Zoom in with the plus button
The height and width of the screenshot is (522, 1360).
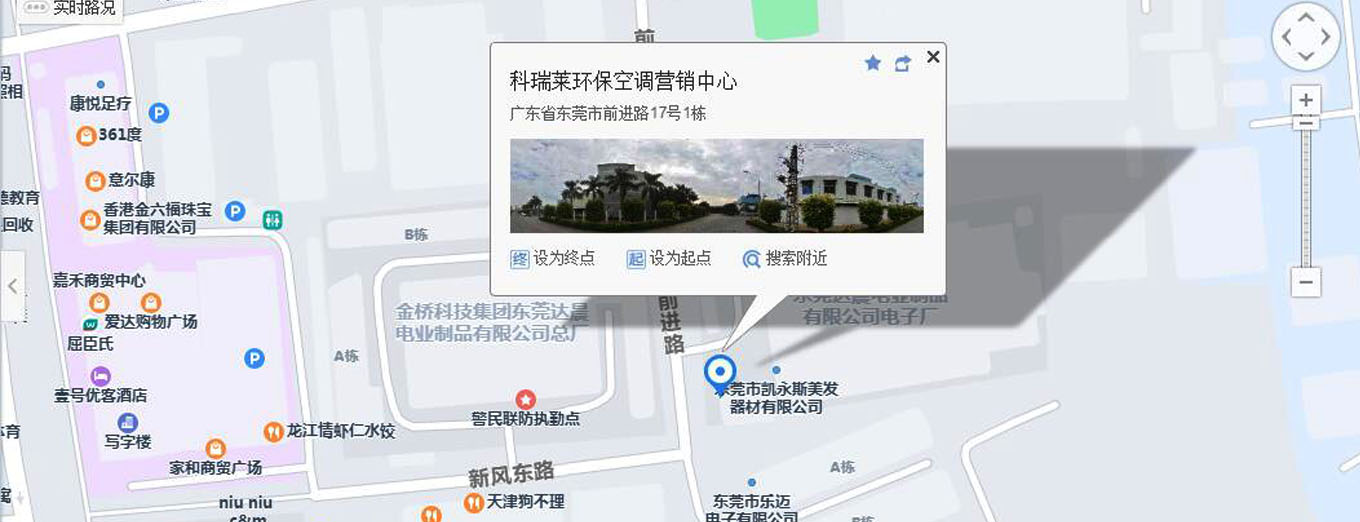pos(1306,100)
